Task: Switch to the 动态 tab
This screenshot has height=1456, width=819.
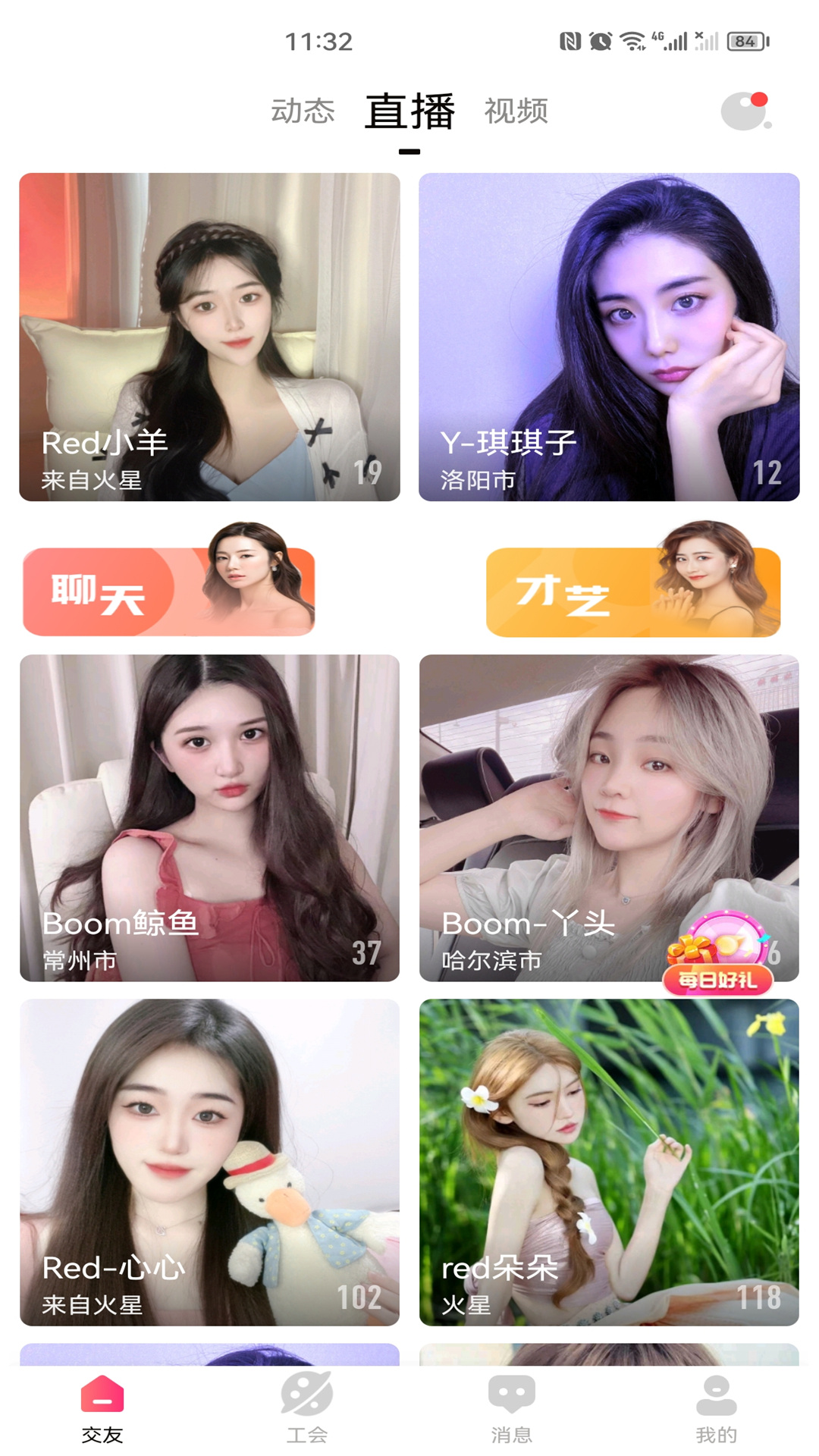Action: click(x=303, y=111)
